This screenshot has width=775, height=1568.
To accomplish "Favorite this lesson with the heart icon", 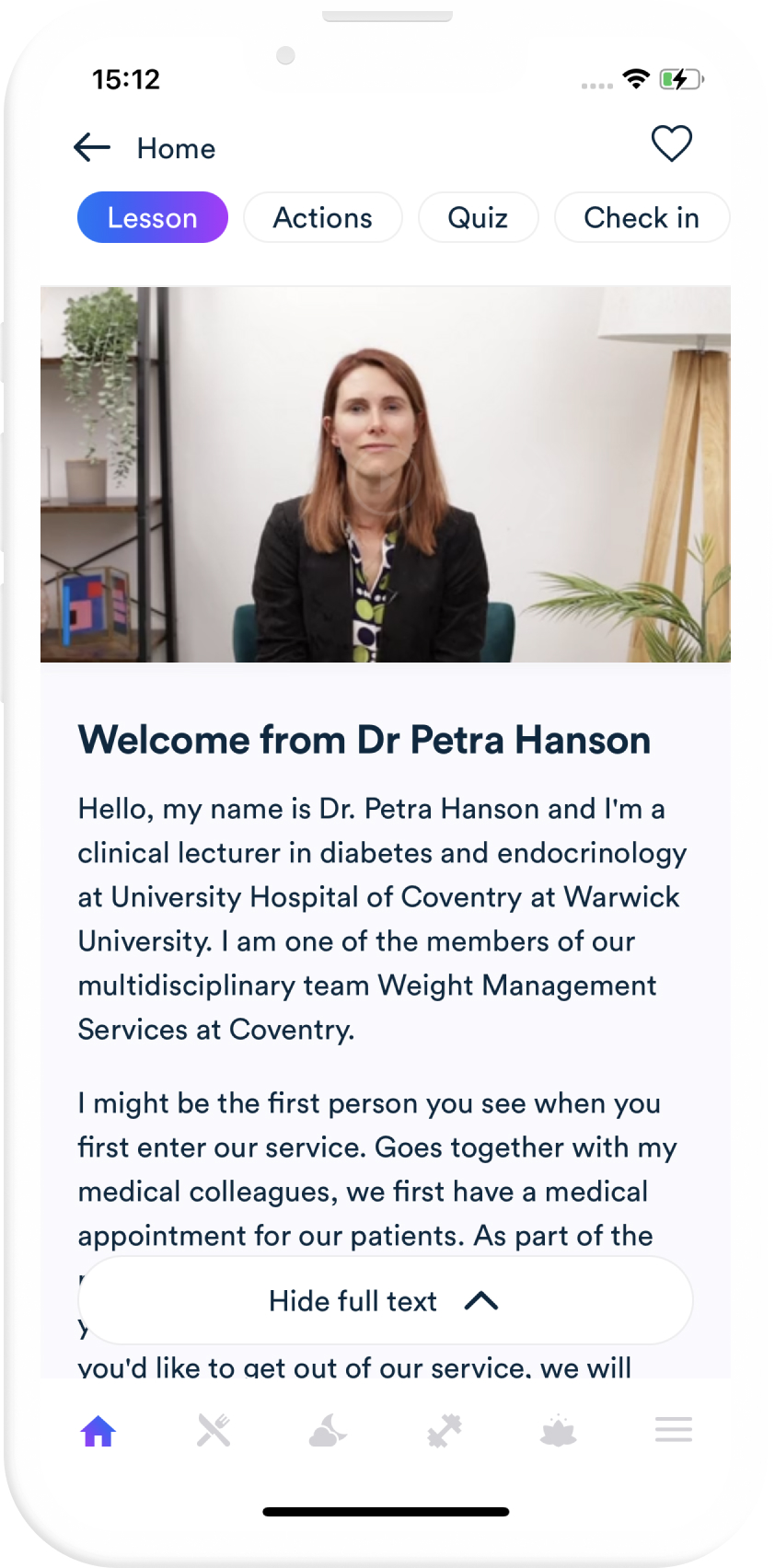I will pyautogui.click(x=671, y=144).
